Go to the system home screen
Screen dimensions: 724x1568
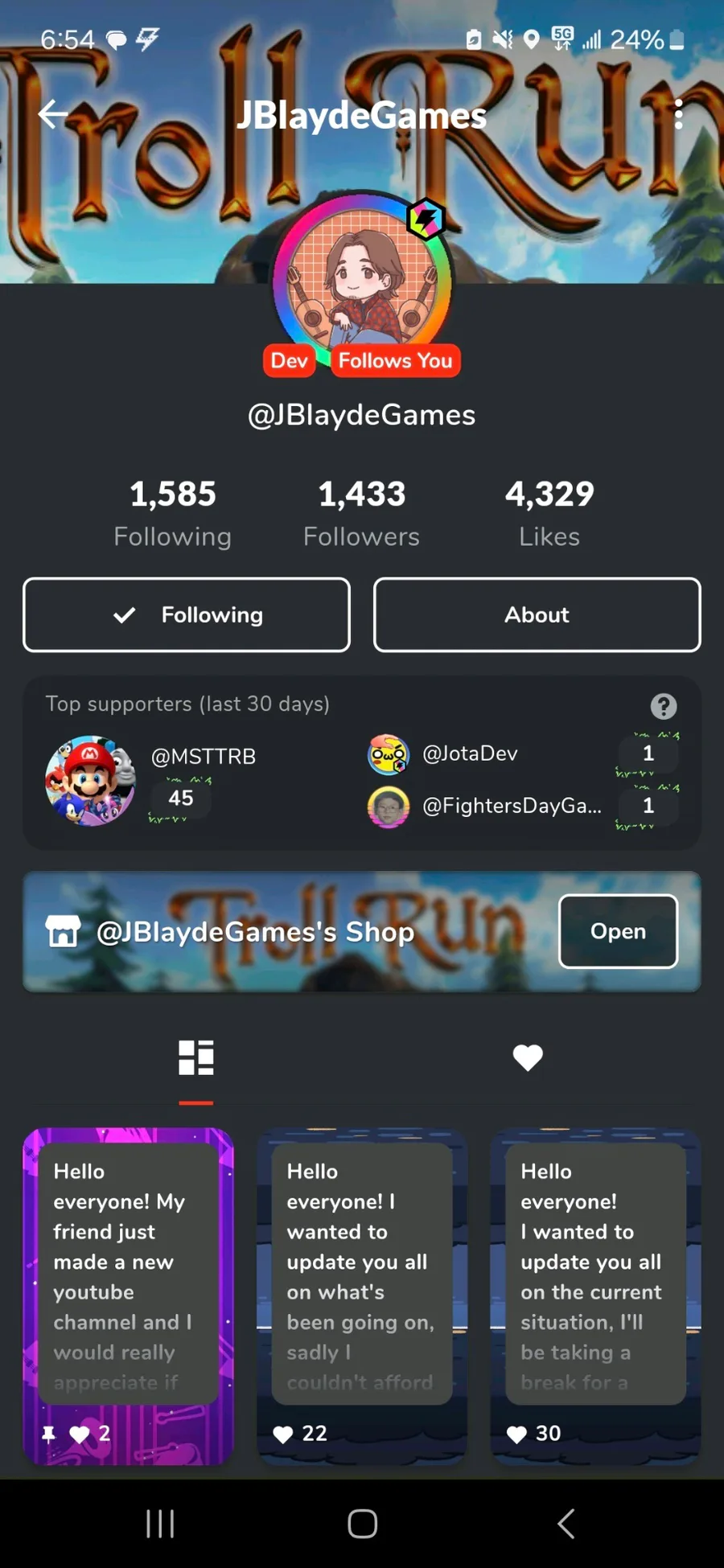click(x=362, y=1523)
